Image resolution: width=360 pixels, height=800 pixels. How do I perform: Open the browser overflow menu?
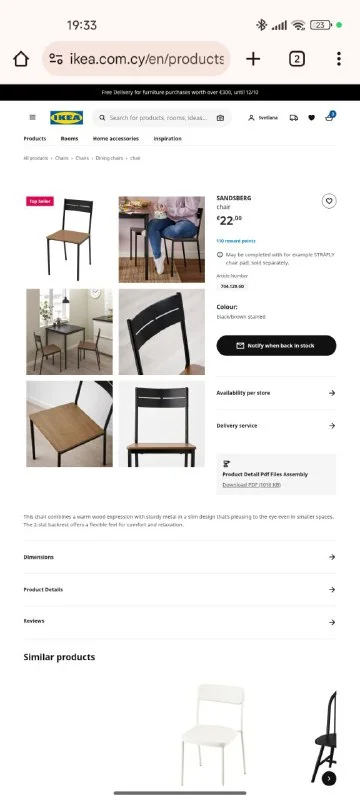point(339,59)
